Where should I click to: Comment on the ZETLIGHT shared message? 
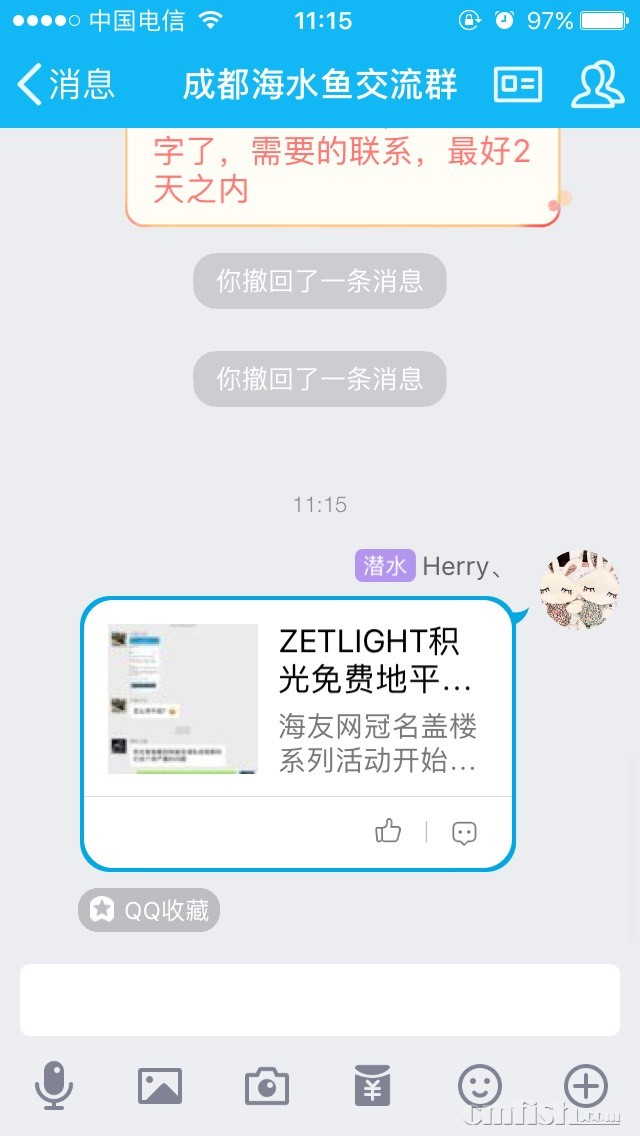click(x=464, y=832)
